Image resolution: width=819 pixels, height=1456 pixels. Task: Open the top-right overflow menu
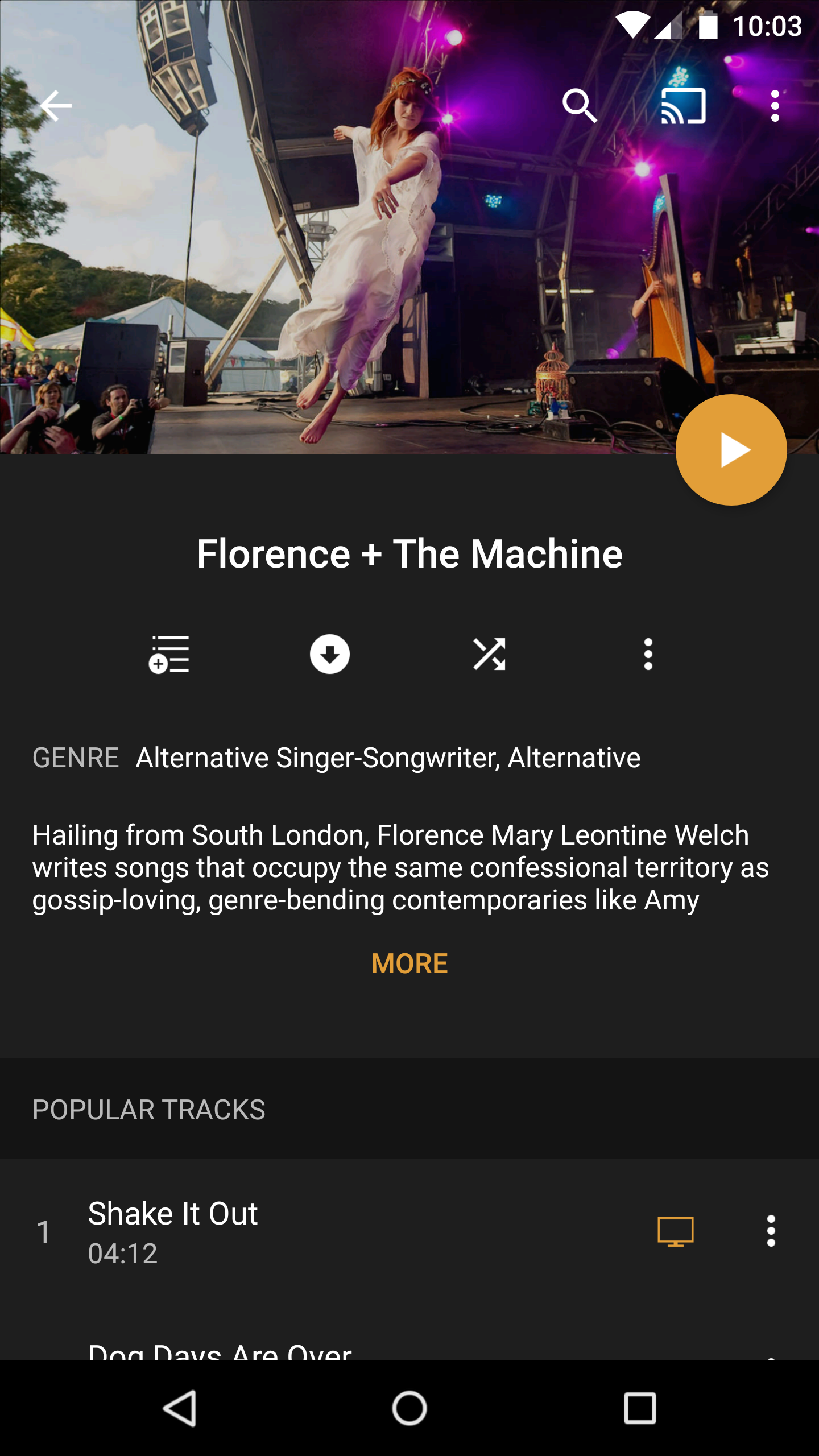[776, 106]
